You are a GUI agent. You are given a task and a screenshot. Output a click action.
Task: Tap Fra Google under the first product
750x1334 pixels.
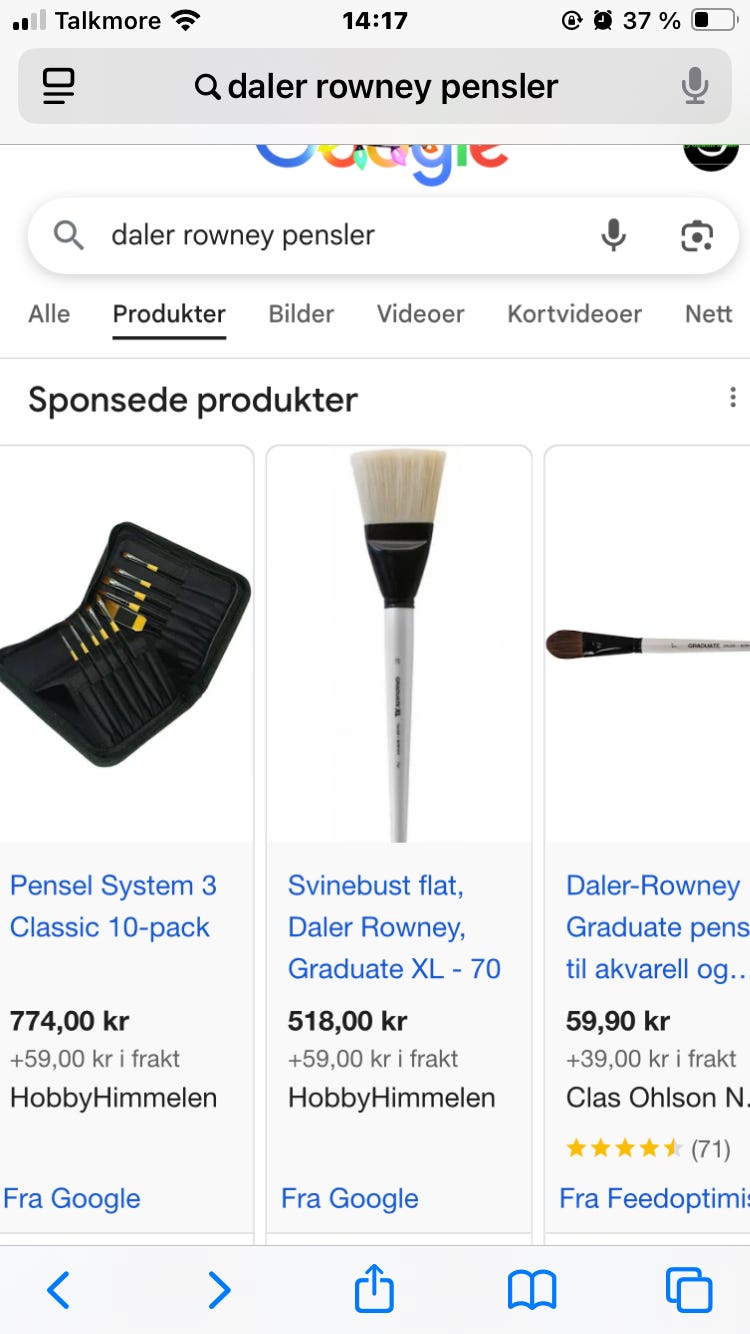click(71, 1198)
